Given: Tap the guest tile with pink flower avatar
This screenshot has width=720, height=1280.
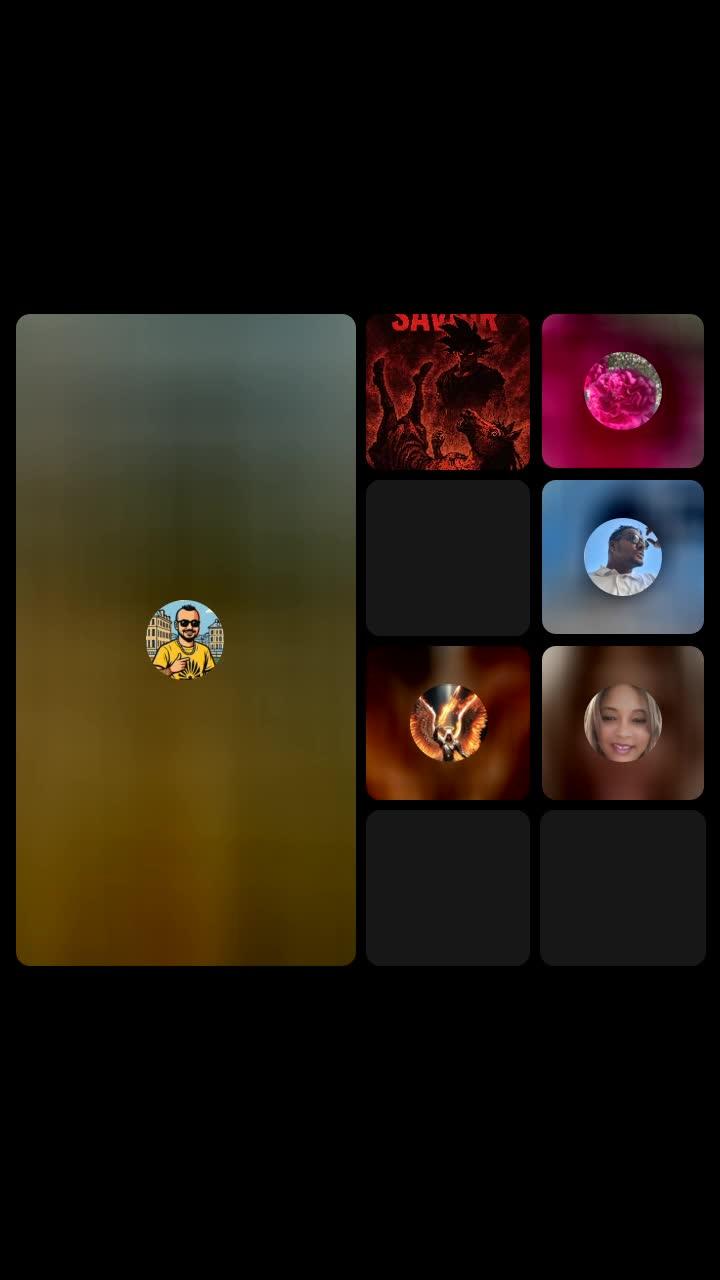Looking at the screenshot, I should tap(622, 391).
